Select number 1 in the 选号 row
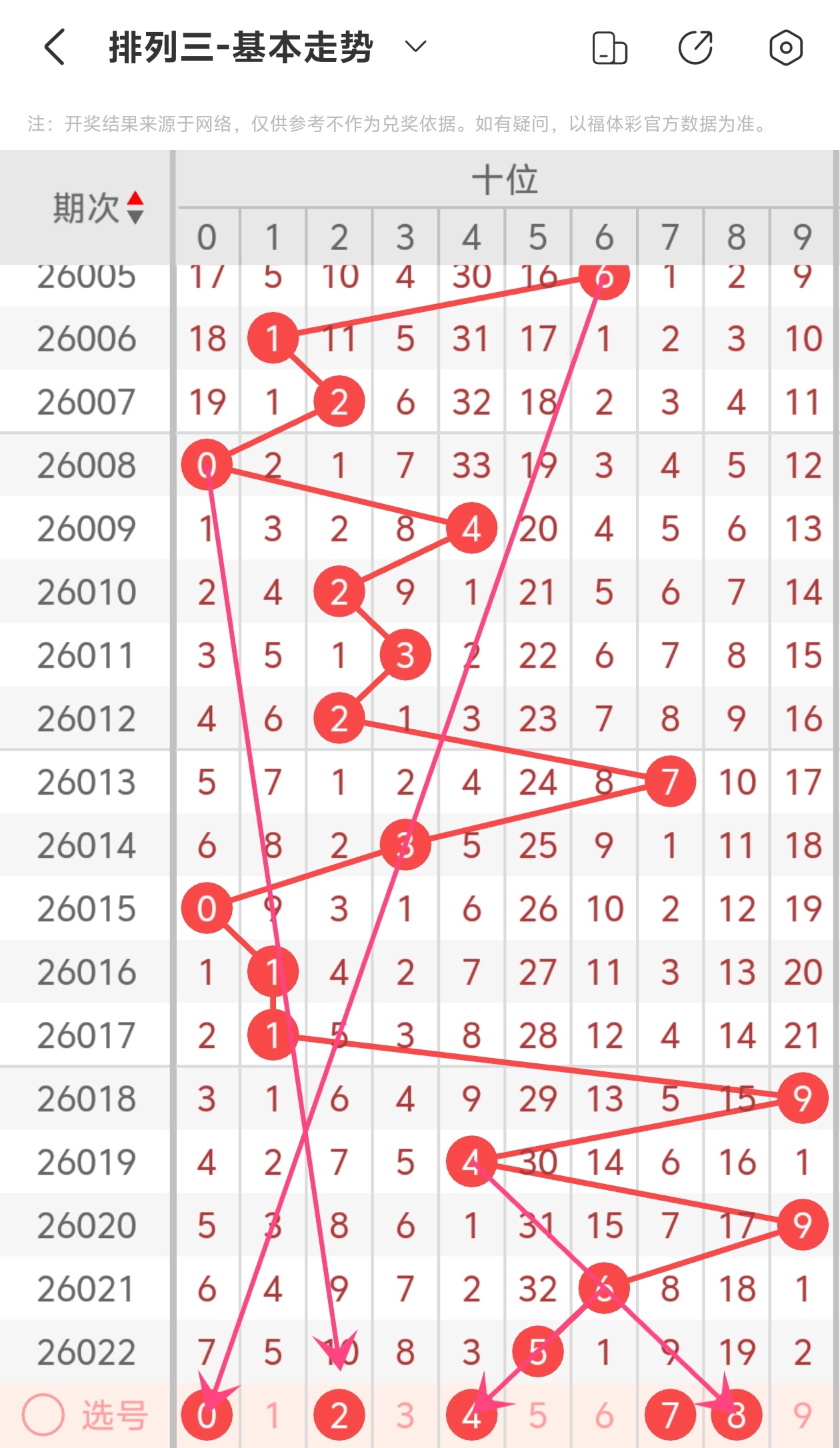The height and width of the screenshot is (1448, 840). pyautogui.click(x=273, y=1415)
